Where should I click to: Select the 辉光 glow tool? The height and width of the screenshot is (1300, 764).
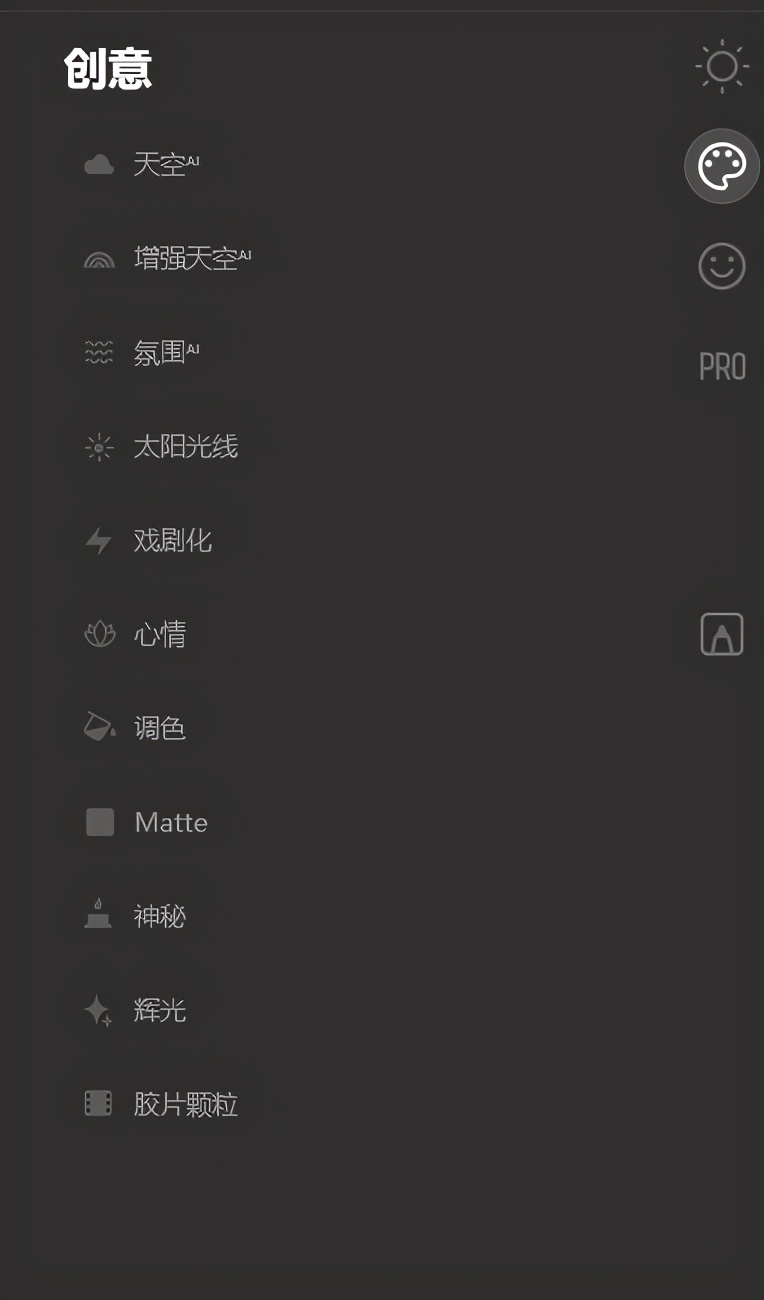pos(160,1011)
